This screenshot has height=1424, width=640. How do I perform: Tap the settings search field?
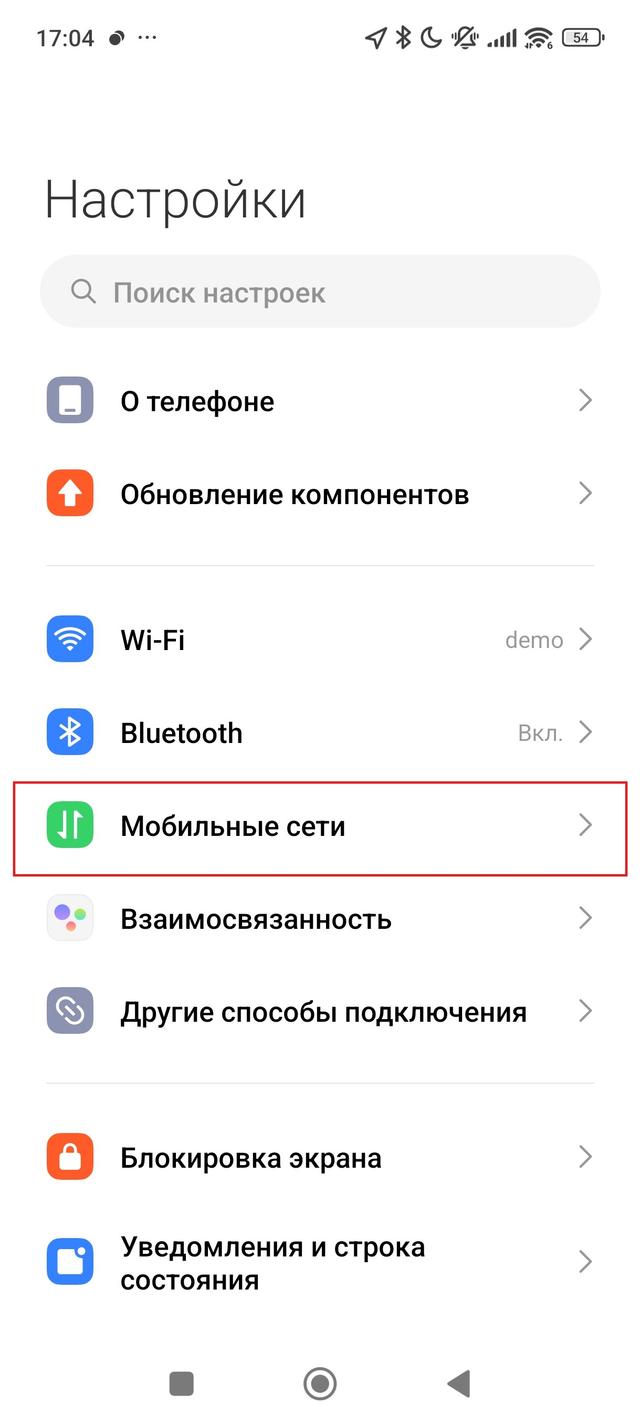coord(320,293)
